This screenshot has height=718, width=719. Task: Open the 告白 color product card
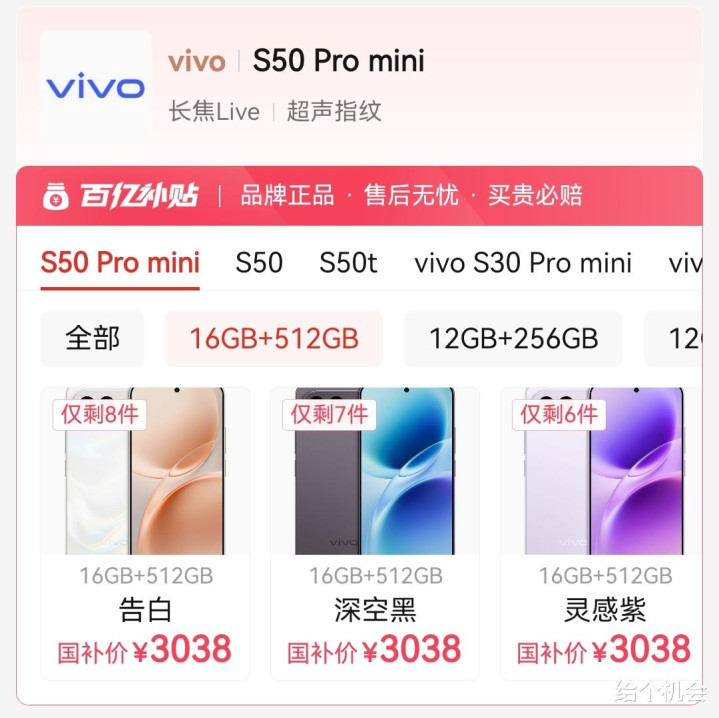click(145, 533)
